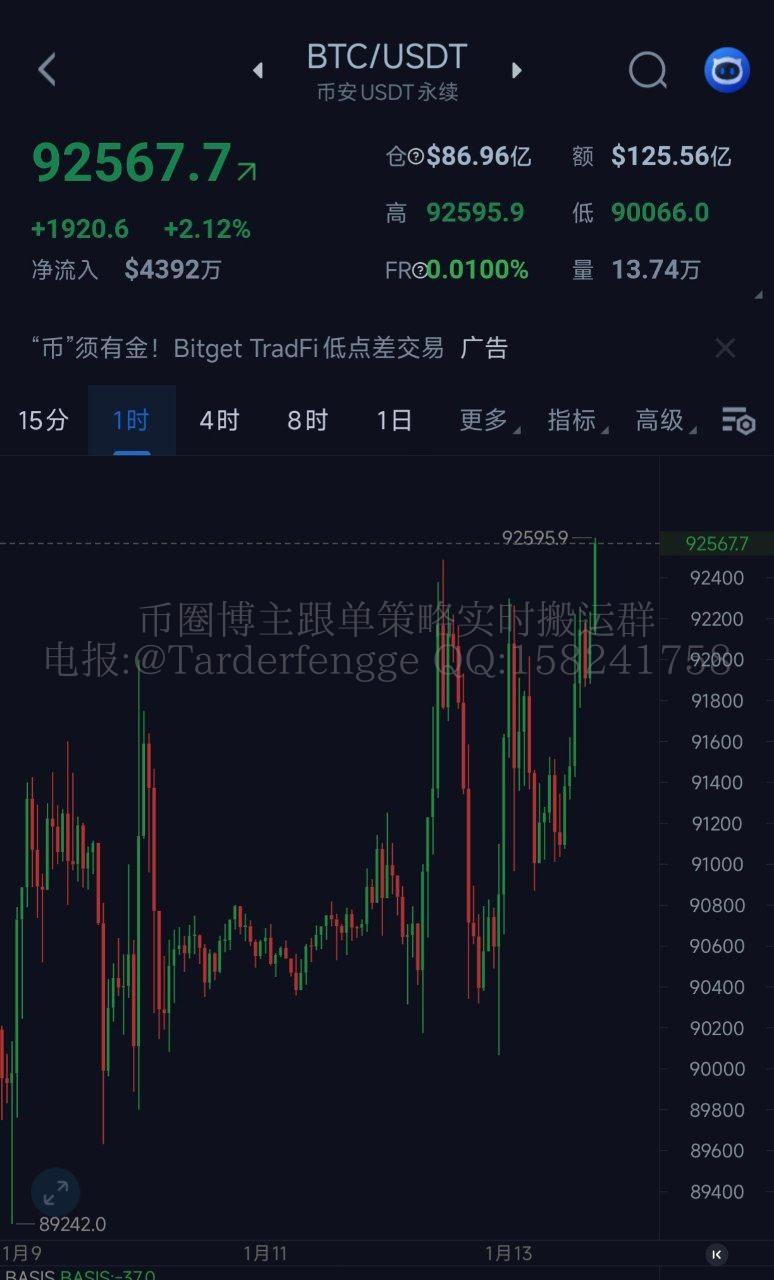Open the search magnifier
This screenshot has height=1280, width=774.
(647, 70)
